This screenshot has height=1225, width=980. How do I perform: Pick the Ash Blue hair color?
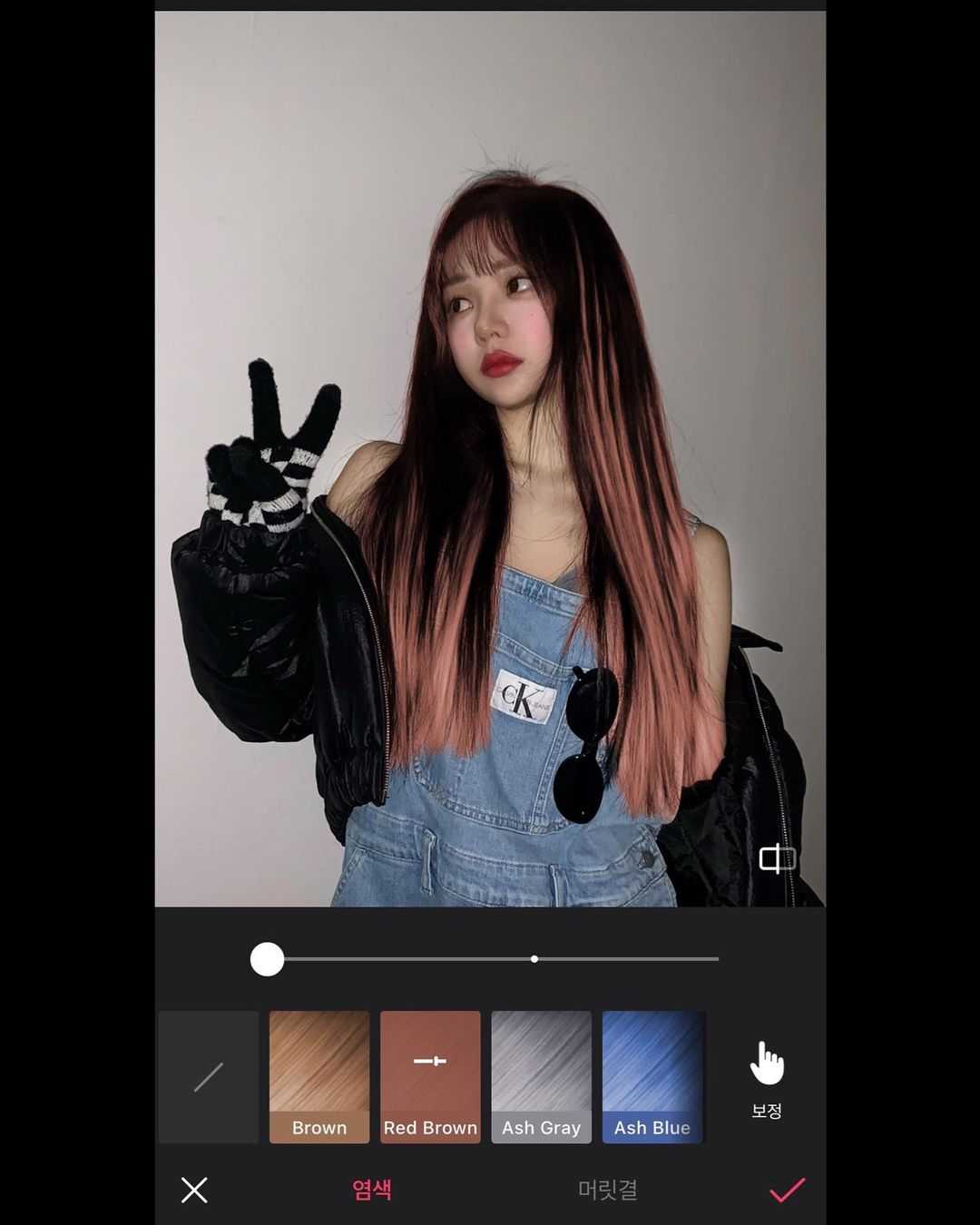[x=652, y=1076]
